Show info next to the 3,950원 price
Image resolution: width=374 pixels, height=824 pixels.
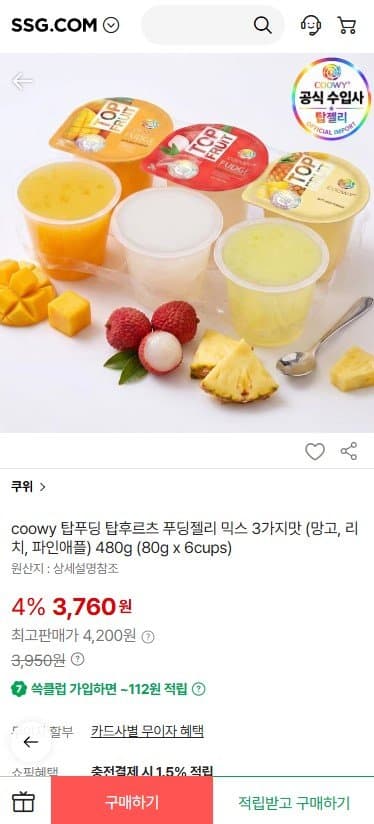click(77, 659)
